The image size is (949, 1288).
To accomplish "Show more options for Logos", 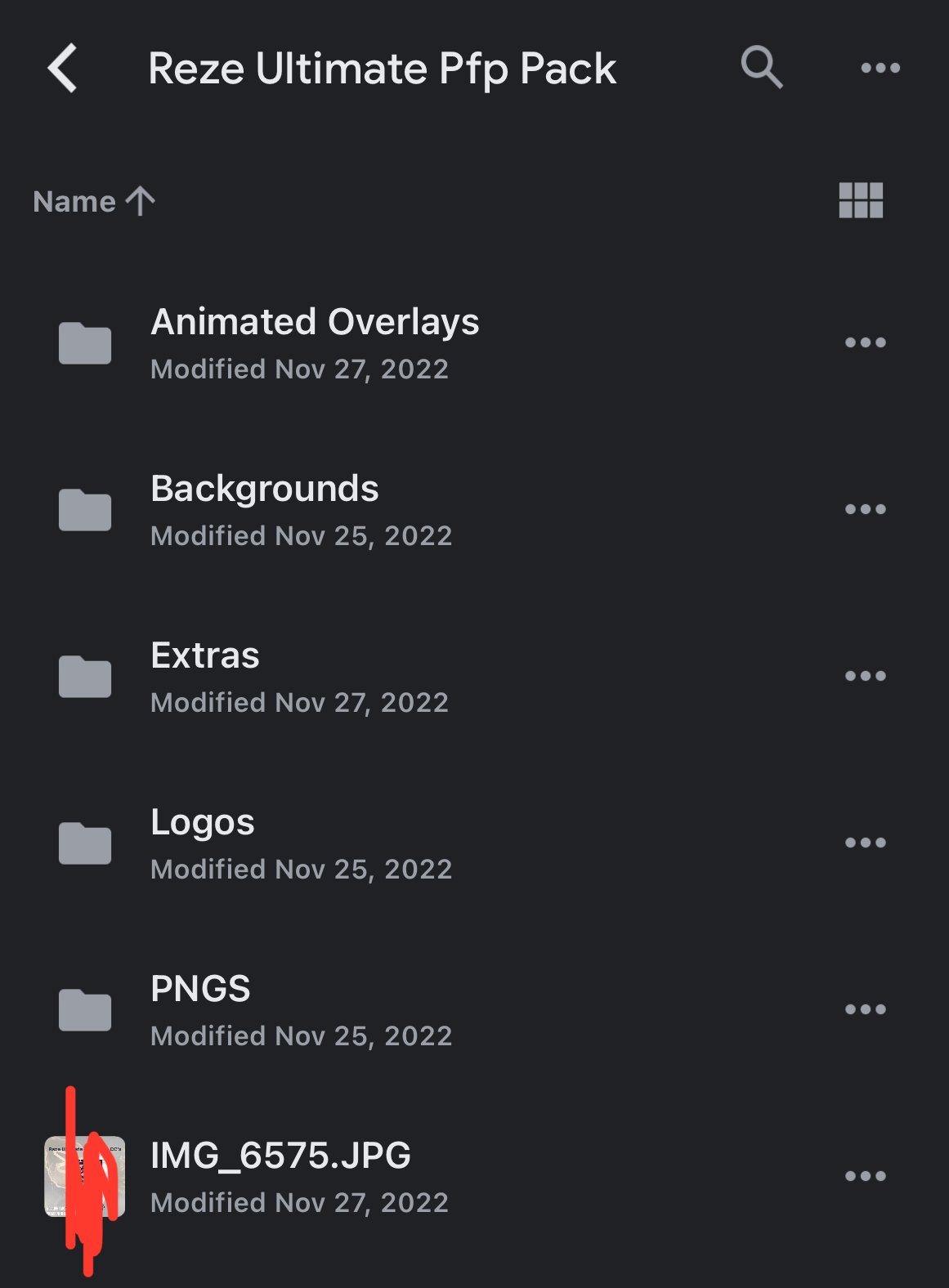I will [865, 843].
